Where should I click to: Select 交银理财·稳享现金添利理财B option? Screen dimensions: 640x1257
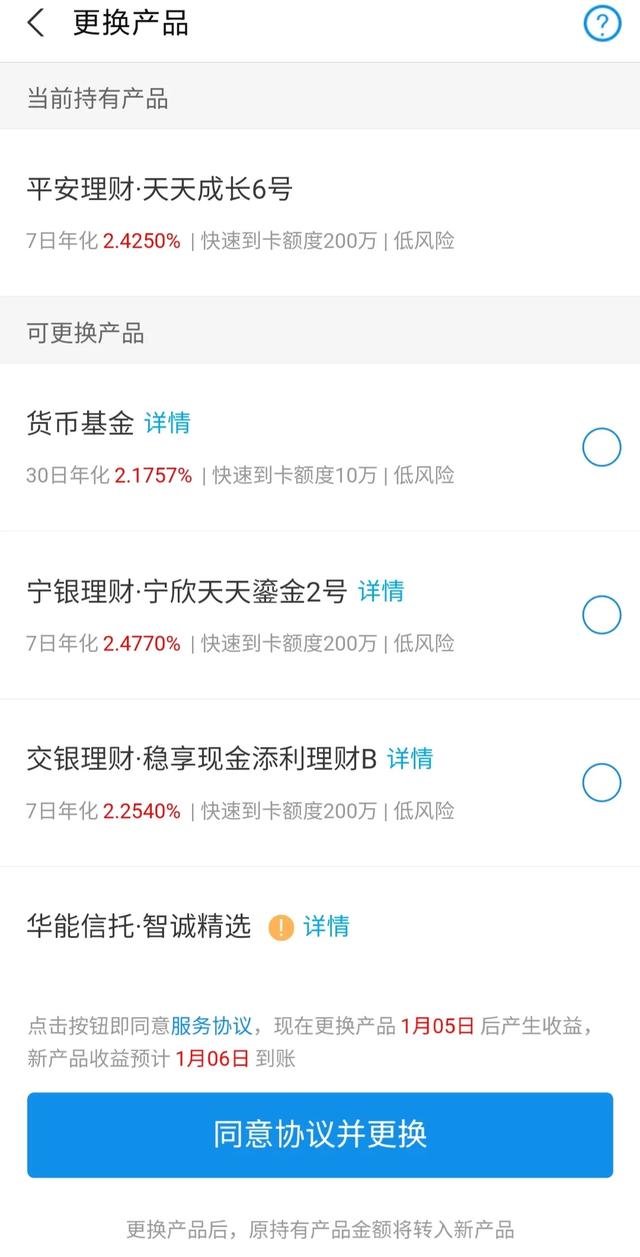[x=602, y=782]
